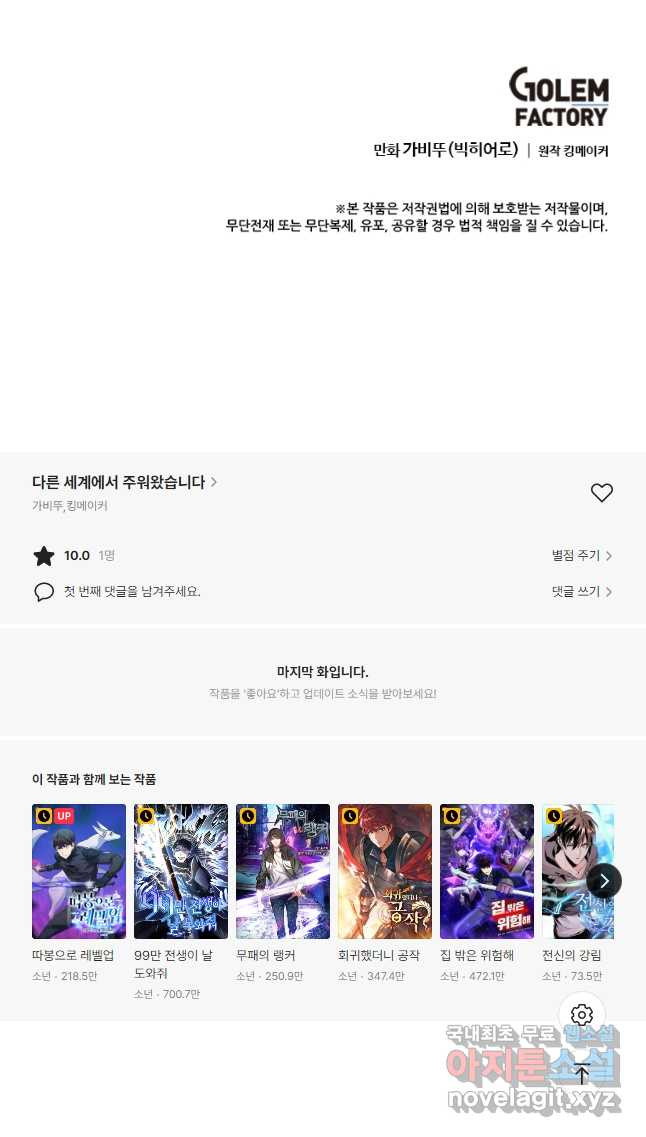The width and height of the screenshot is (646, 1137).
Task: Like this webtoon with the heart icon
Action: pos(601,493)
